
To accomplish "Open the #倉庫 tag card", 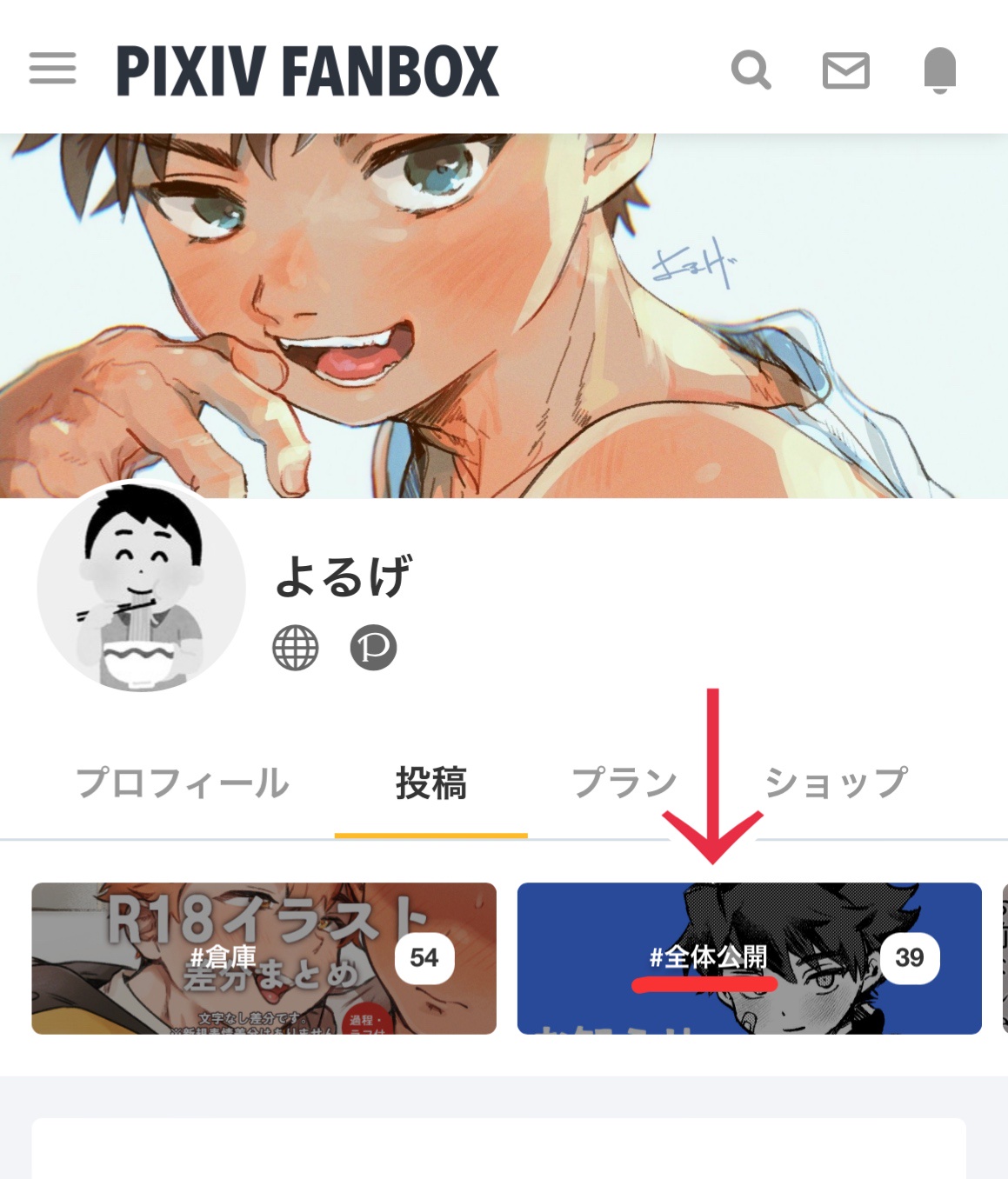I will tap(264, 958).
